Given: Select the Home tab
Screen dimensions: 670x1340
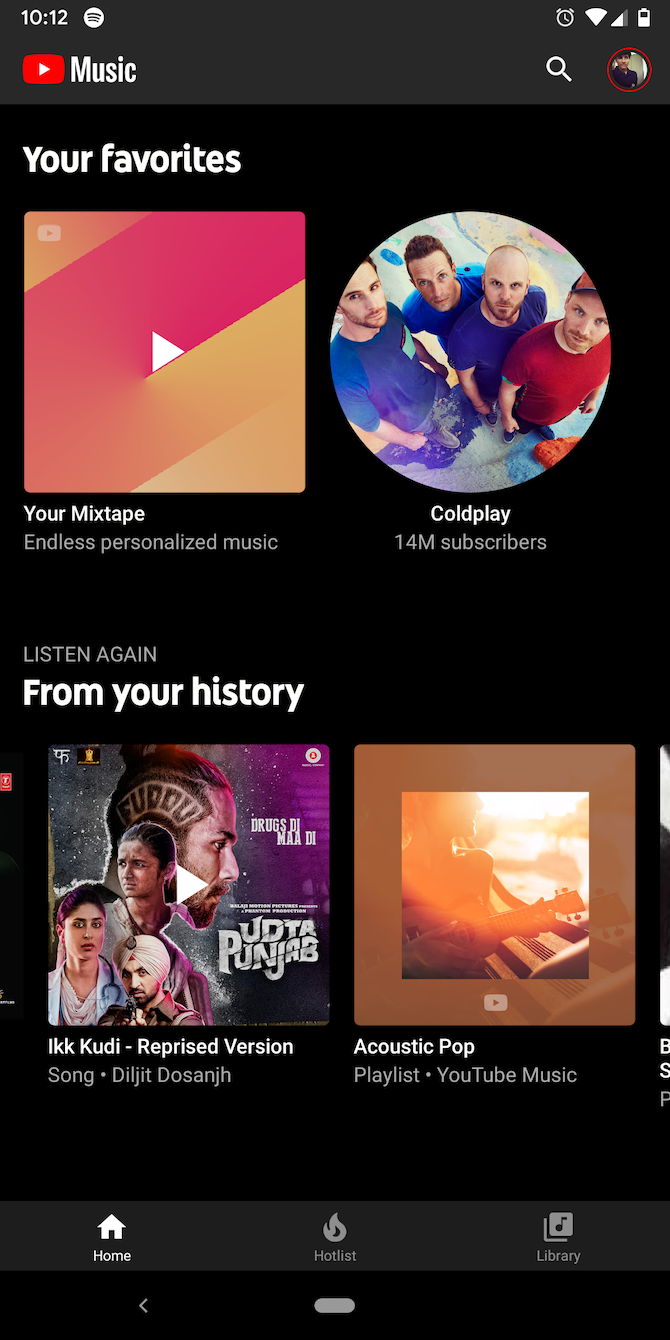Looking at the screenshot, I should pyautogui.click(x=112, y=1237).
